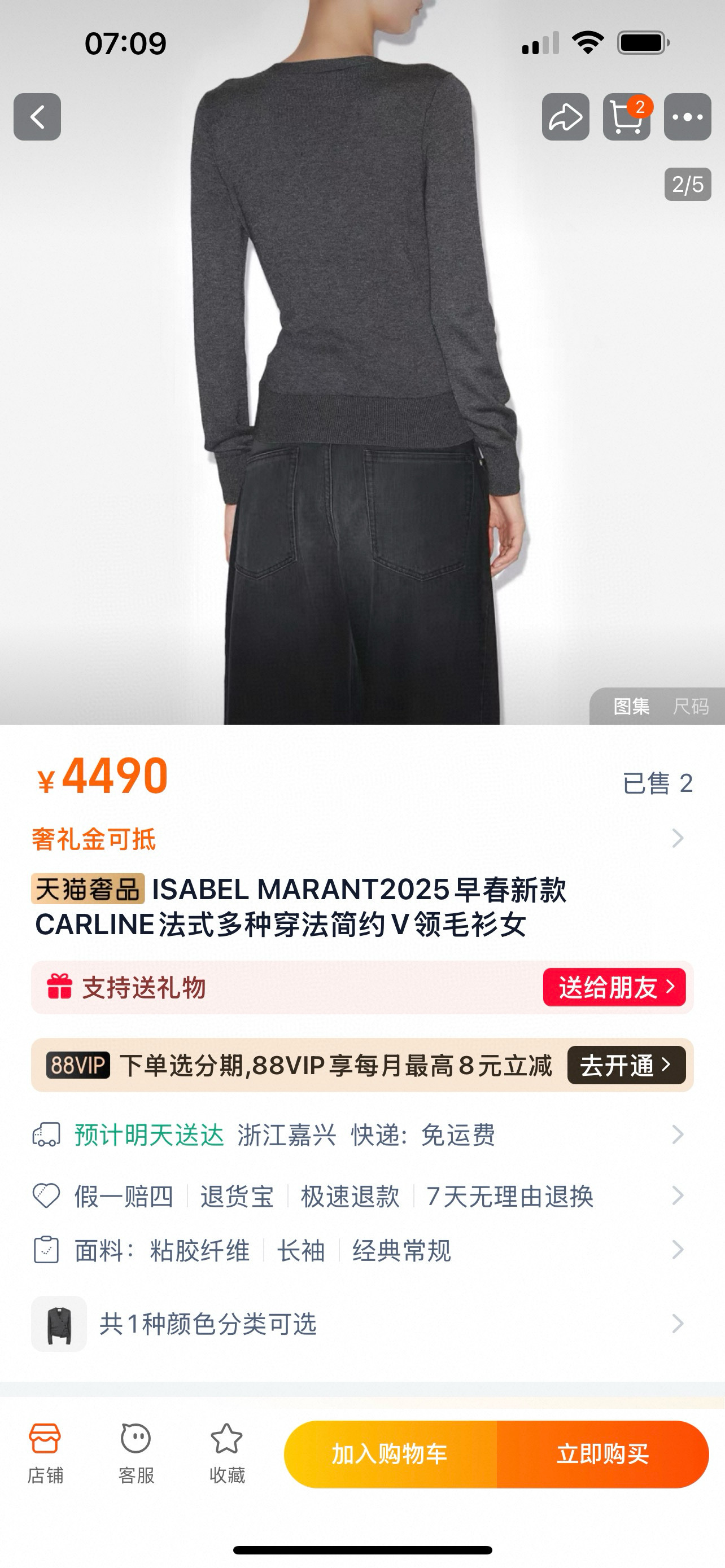Tap 立即购买 to buy now

tap(602, 1454)
